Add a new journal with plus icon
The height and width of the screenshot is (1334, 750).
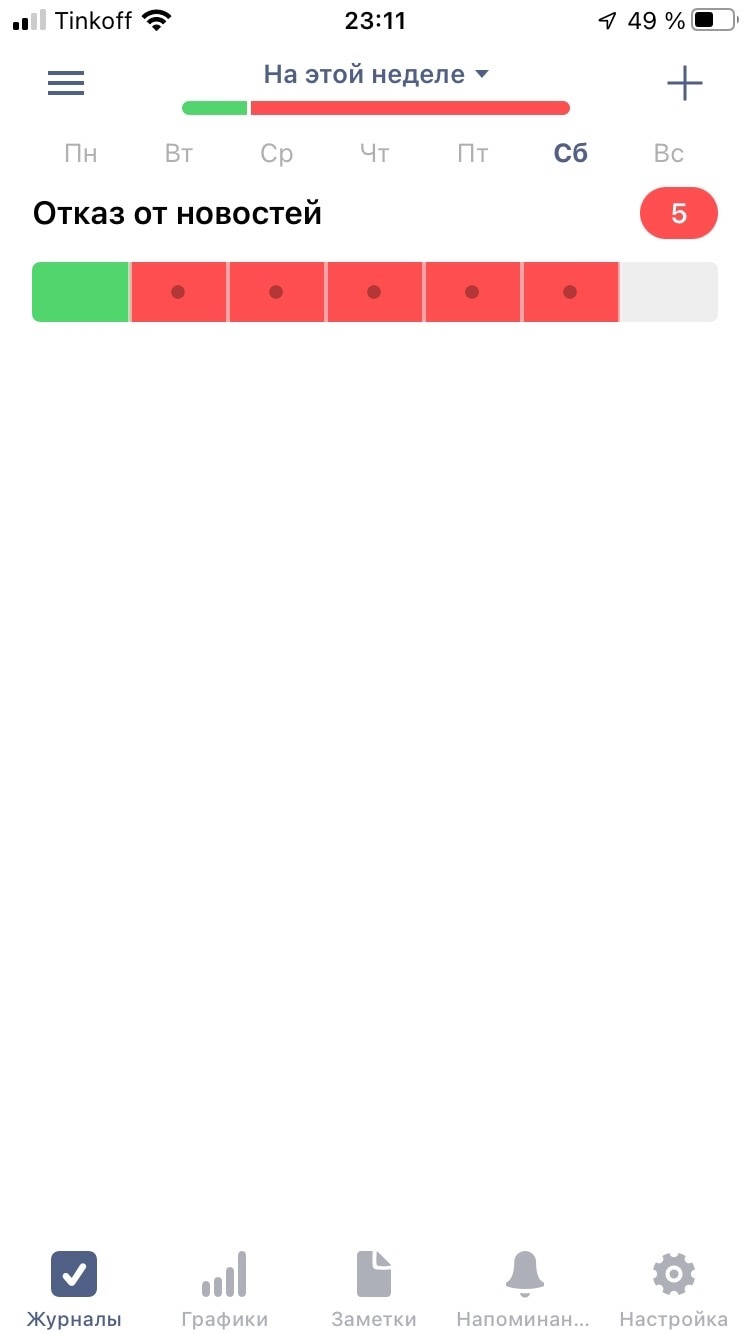click(x=685, y=84)
